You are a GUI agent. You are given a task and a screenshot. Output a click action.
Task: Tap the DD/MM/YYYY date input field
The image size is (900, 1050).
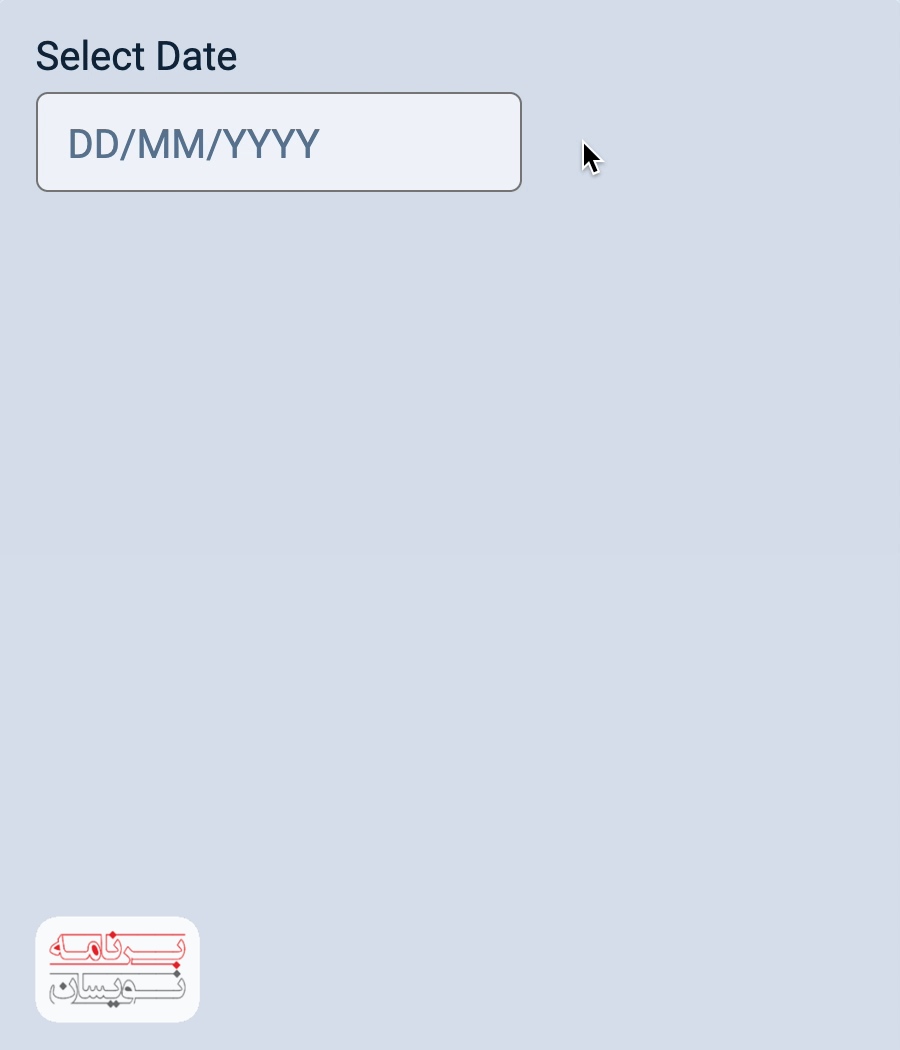(278, 142)
